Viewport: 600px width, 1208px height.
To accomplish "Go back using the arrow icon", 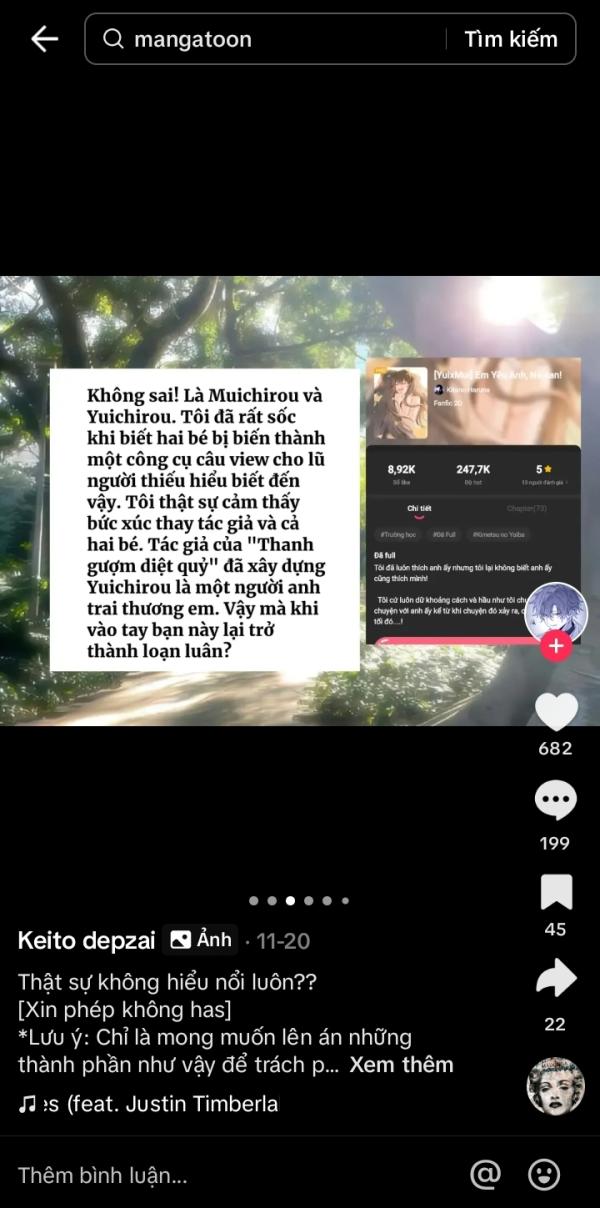I will click(44, 39).
